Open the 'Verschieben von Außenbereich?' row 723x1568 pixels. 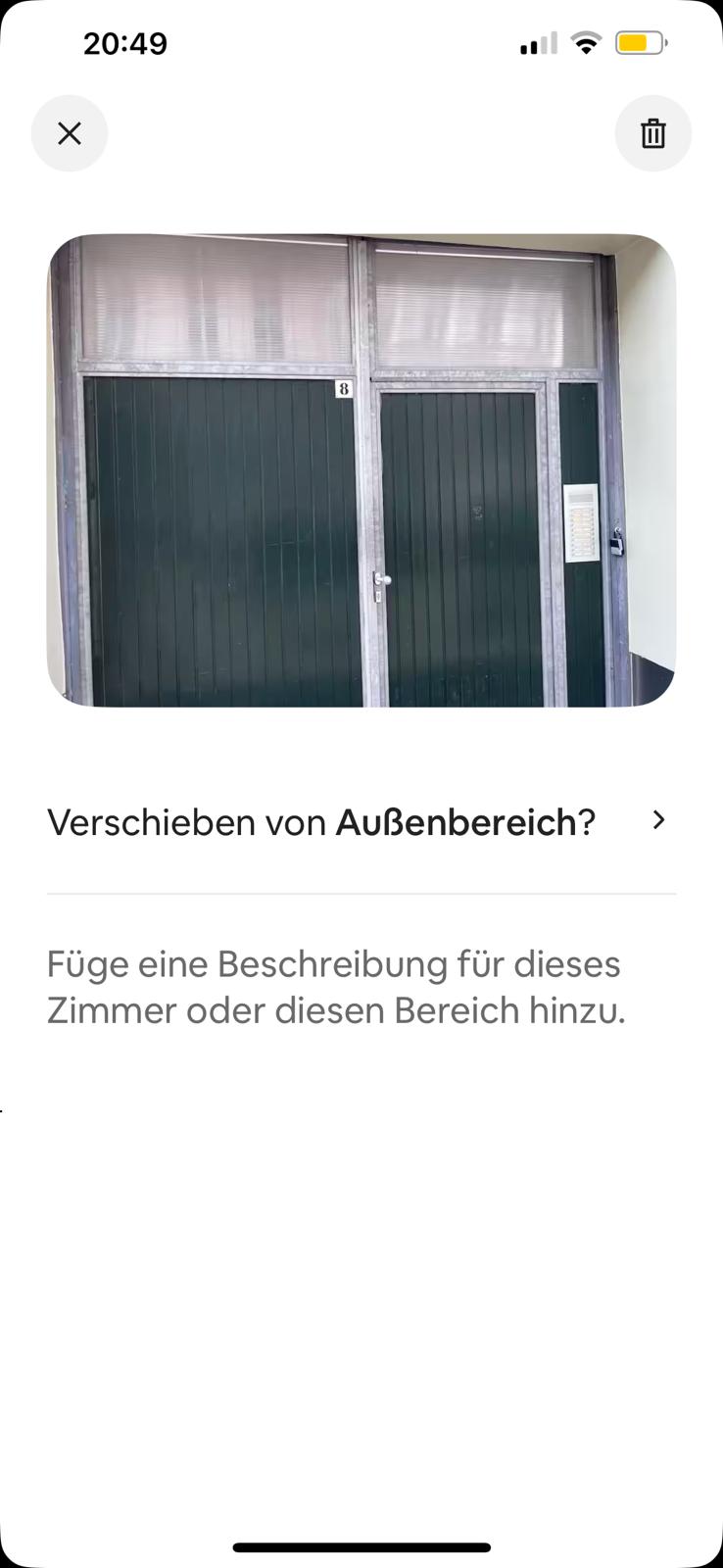pyautogui.click(x=361, y=822)
